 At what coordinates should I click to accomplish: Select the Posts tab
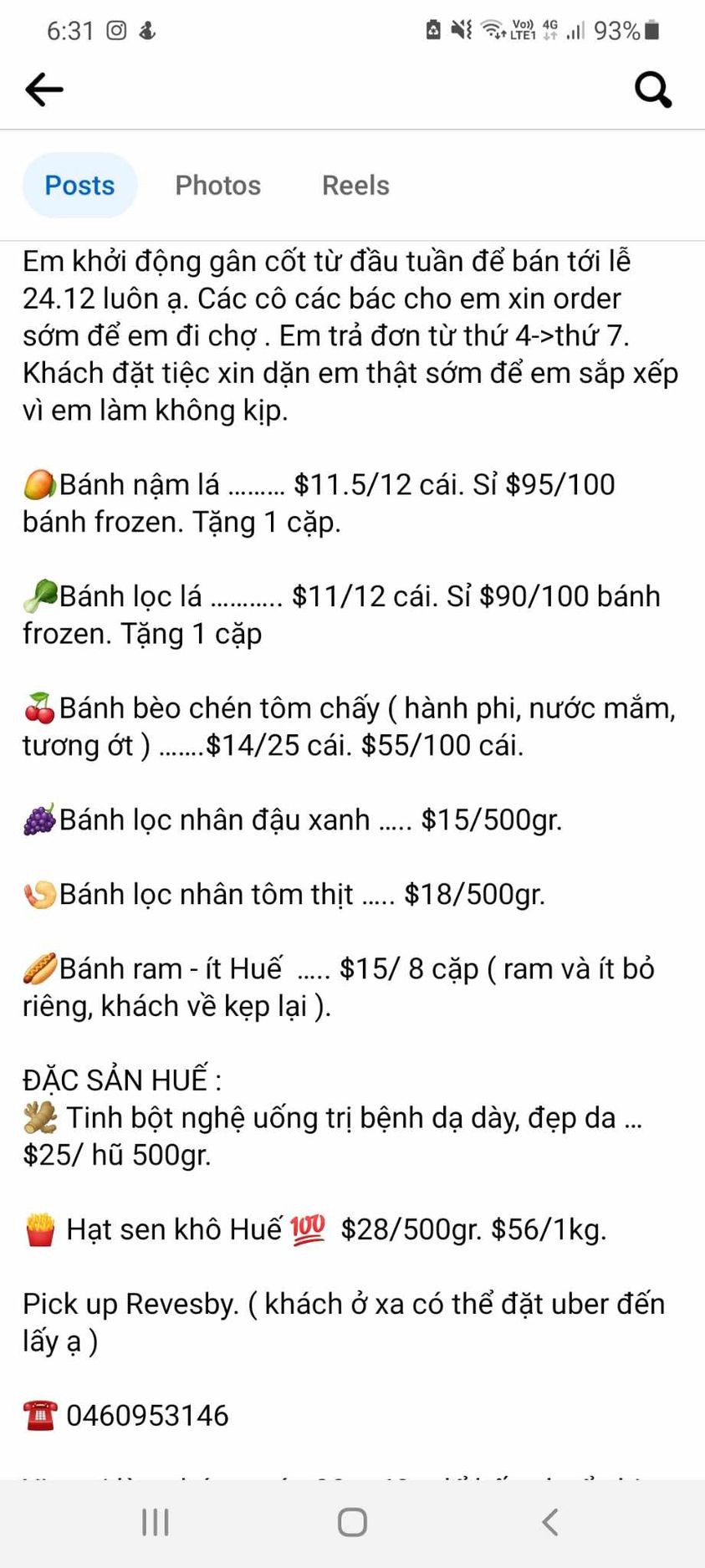point(79,185)
